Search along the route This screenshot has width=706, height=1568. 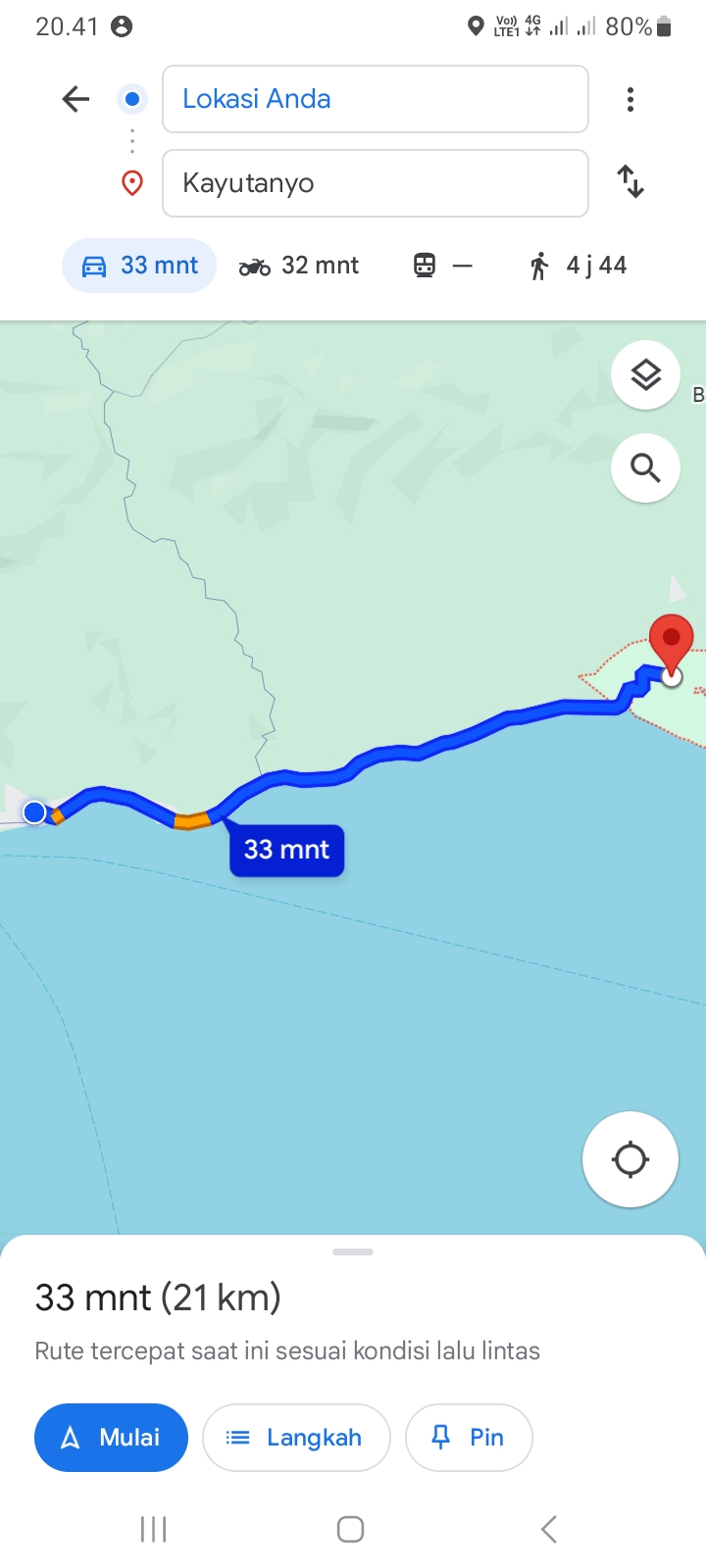click(645, 468)
